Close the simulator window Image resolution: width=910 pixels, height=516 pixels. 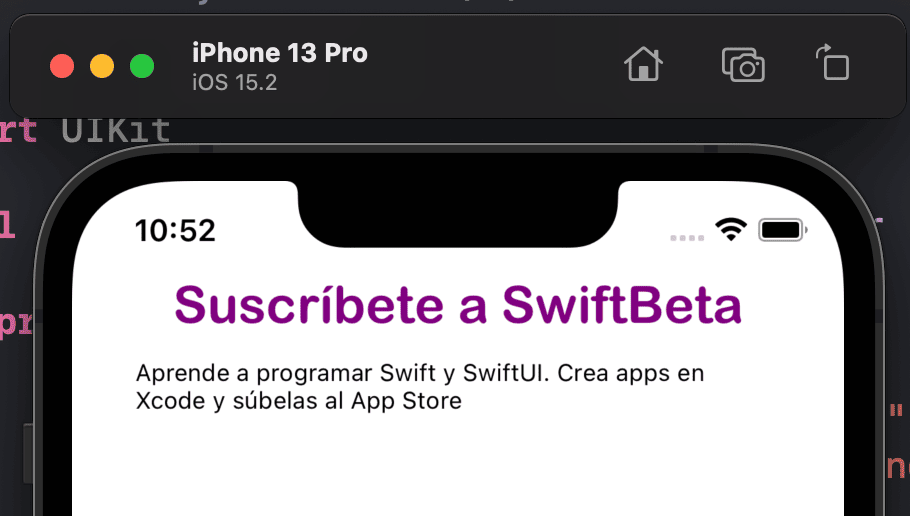click(62, 67)
